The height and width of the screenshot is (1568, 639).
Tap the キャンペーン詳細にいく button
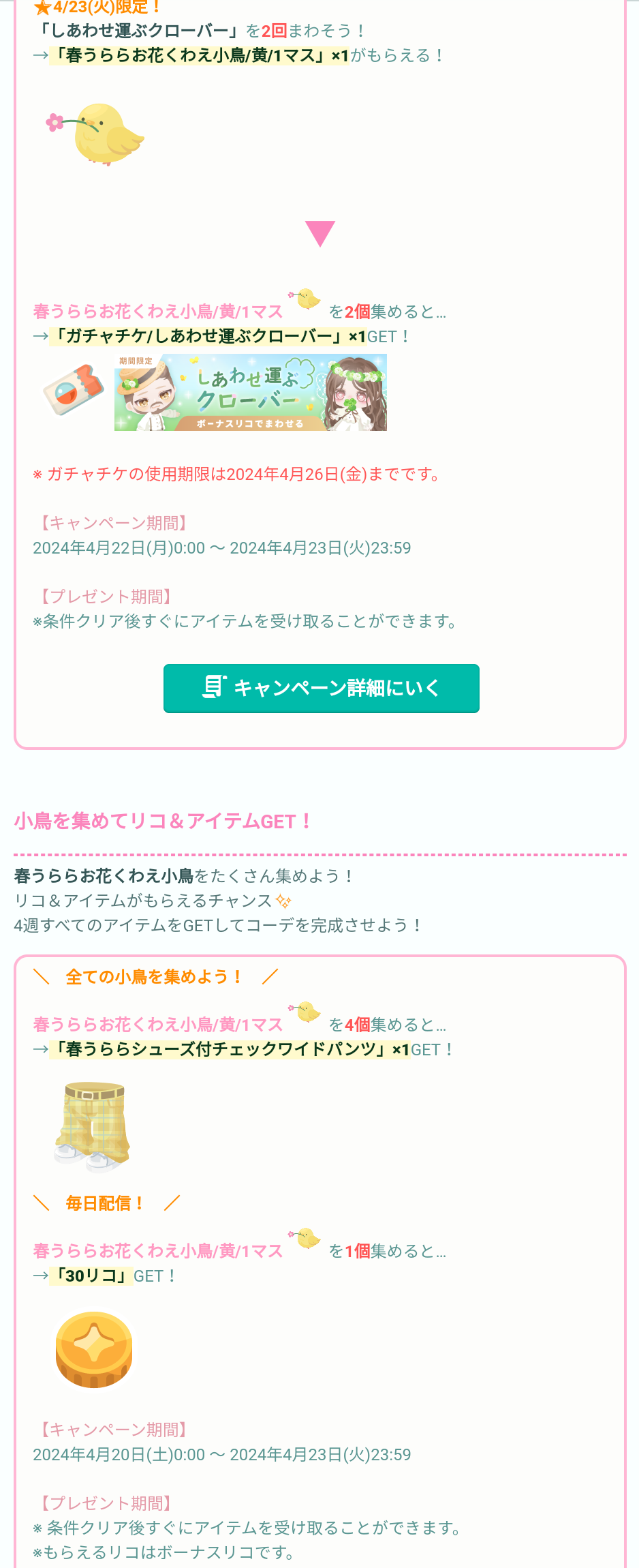321,688
